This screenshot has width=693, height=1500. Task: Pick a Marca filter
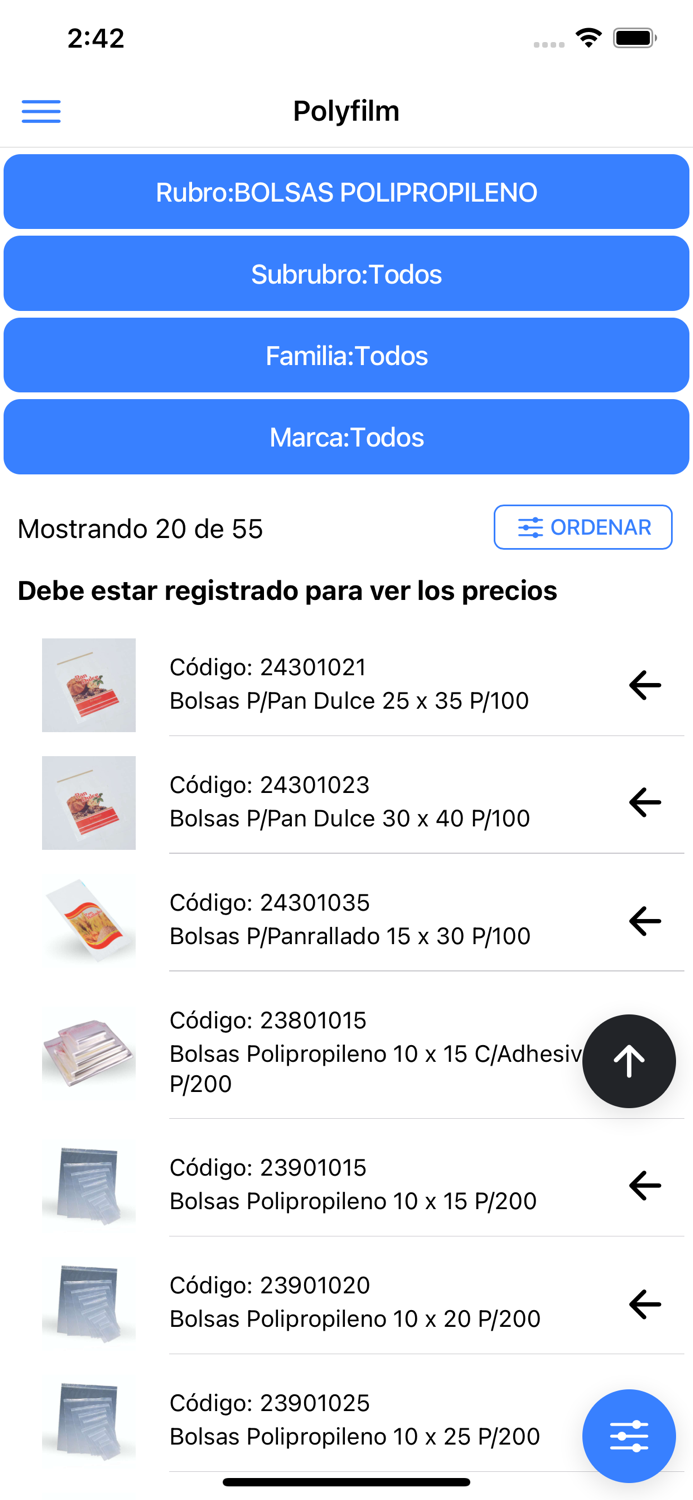(x=346, y=437)
